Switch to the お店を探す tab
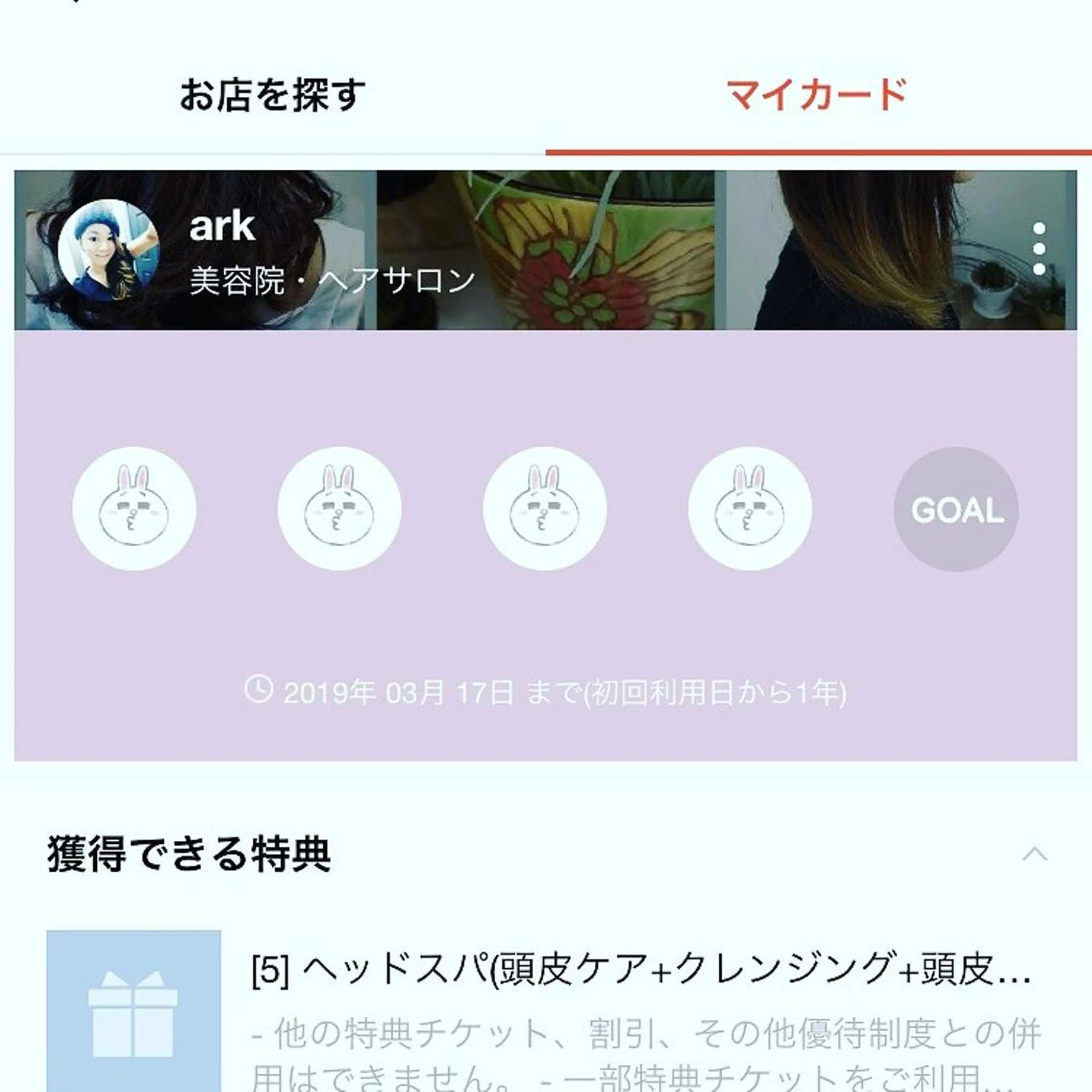This screenshot has height=1092, width=1092. point(272,94)
